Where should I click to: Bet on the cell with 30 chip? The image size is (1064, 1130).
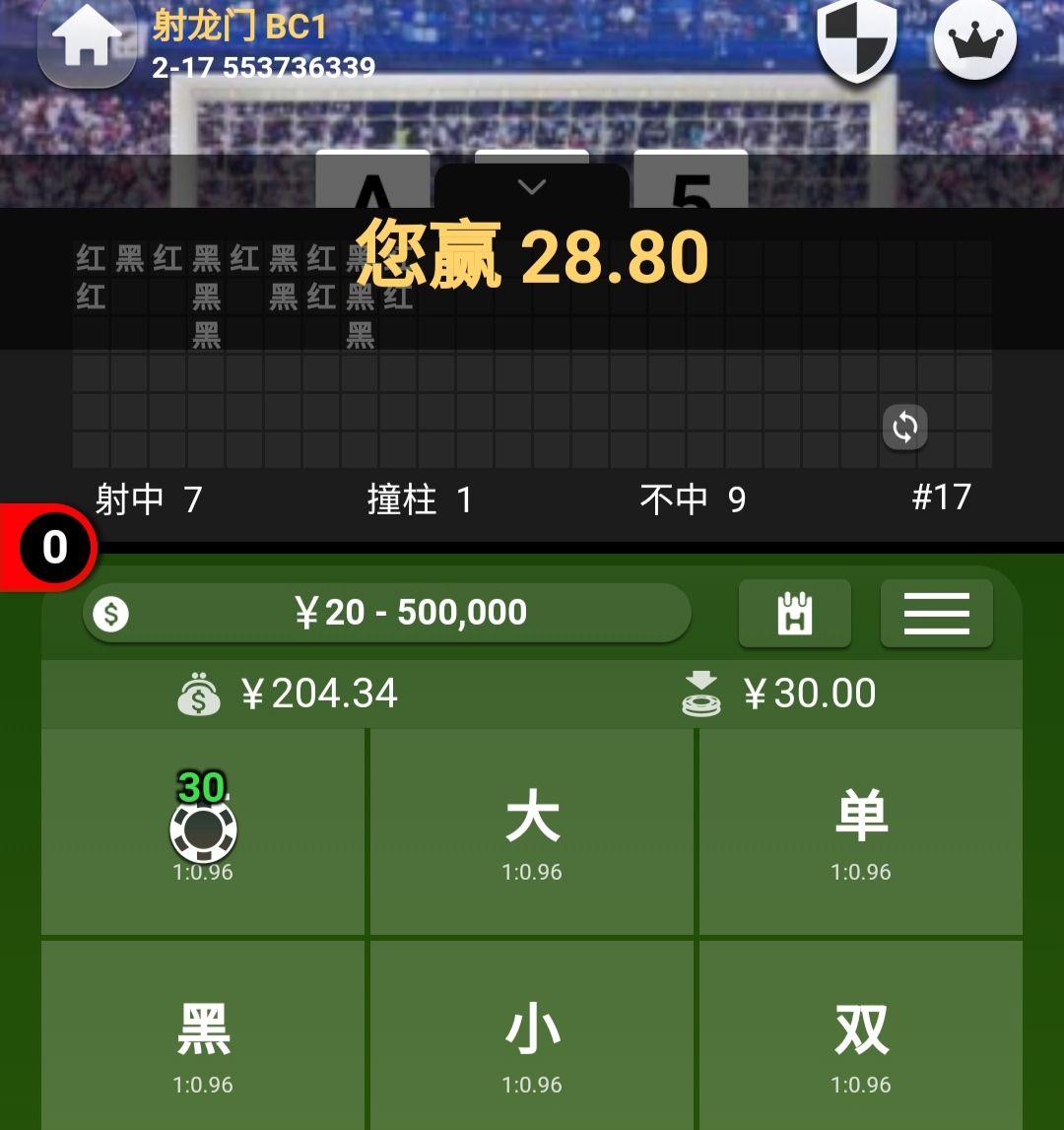click(x=203, y=832)
